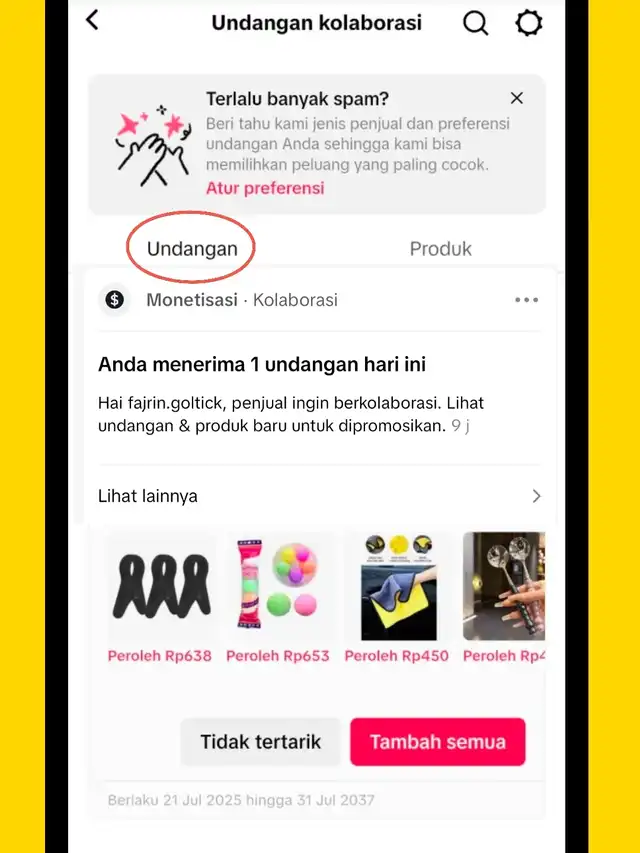This screenshot has width=640, height=853.
Task: Expand Lihat lainnya row
Action: coord(320,496)
